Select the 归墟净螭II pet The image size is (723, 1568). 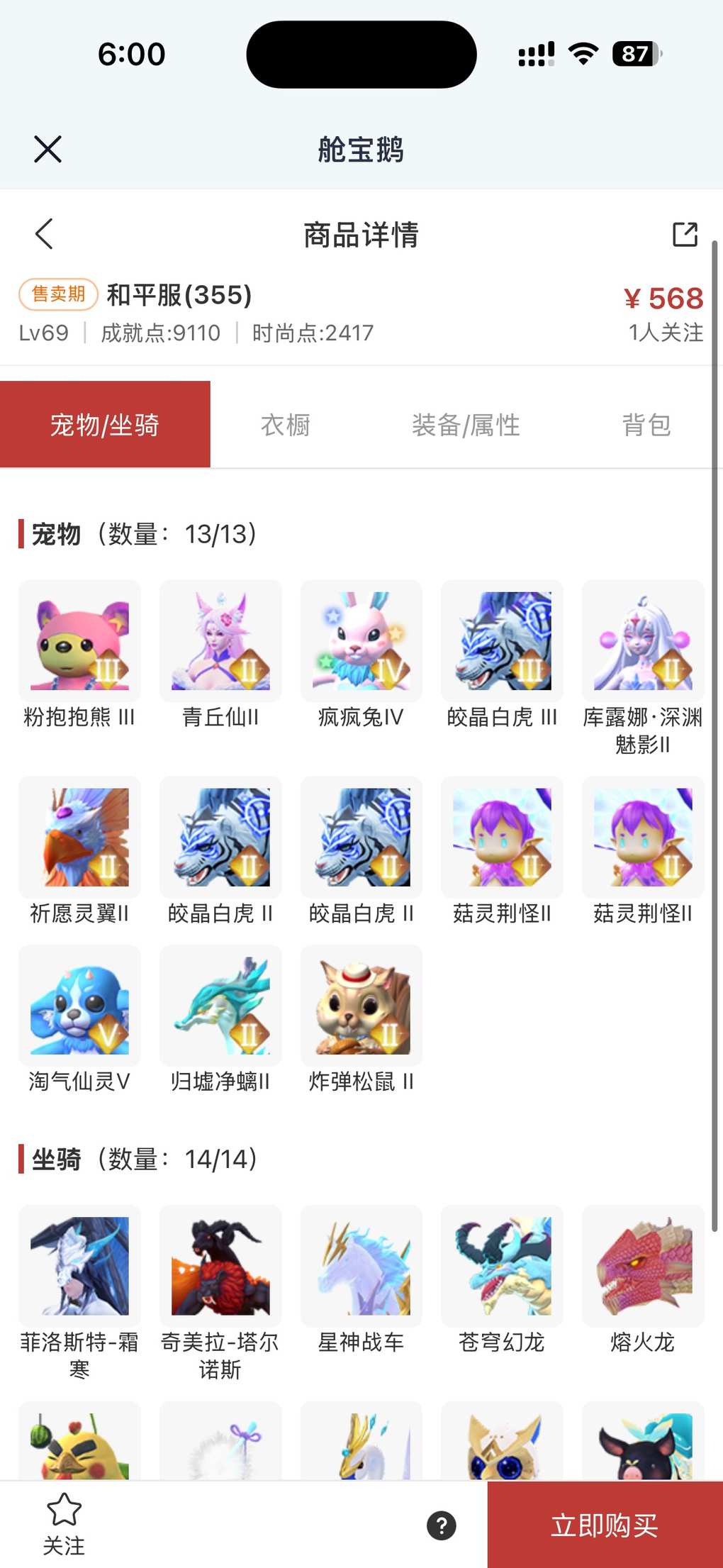[x=220, y=1006]
